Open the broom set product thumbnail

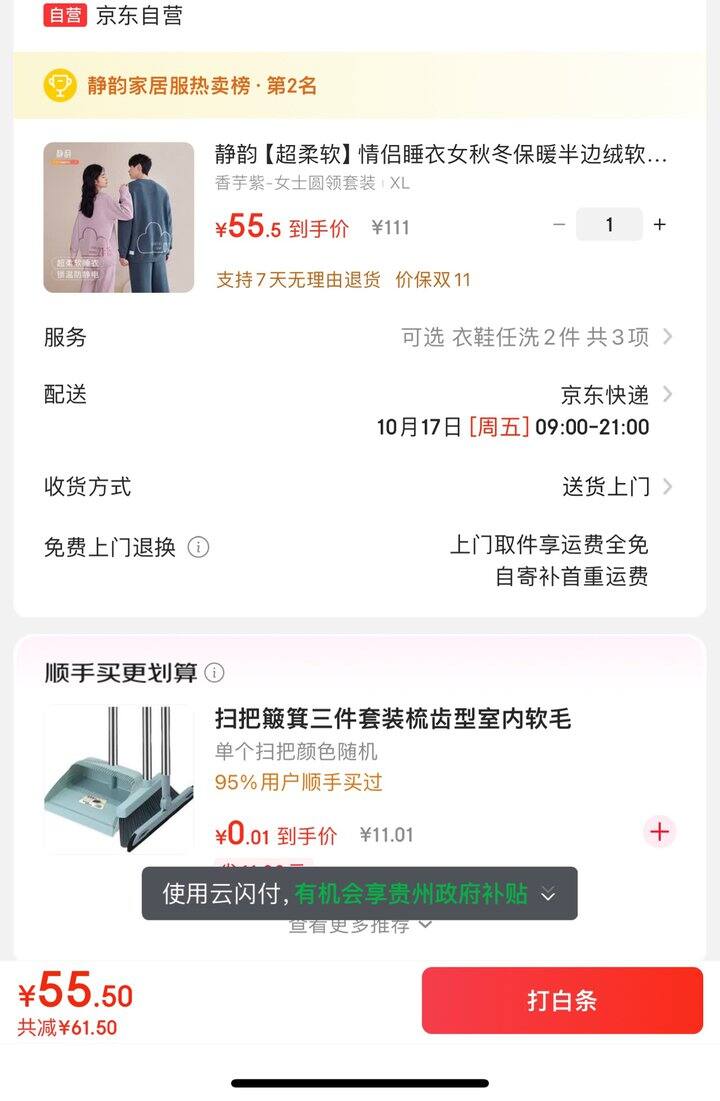tap(119, 779)
